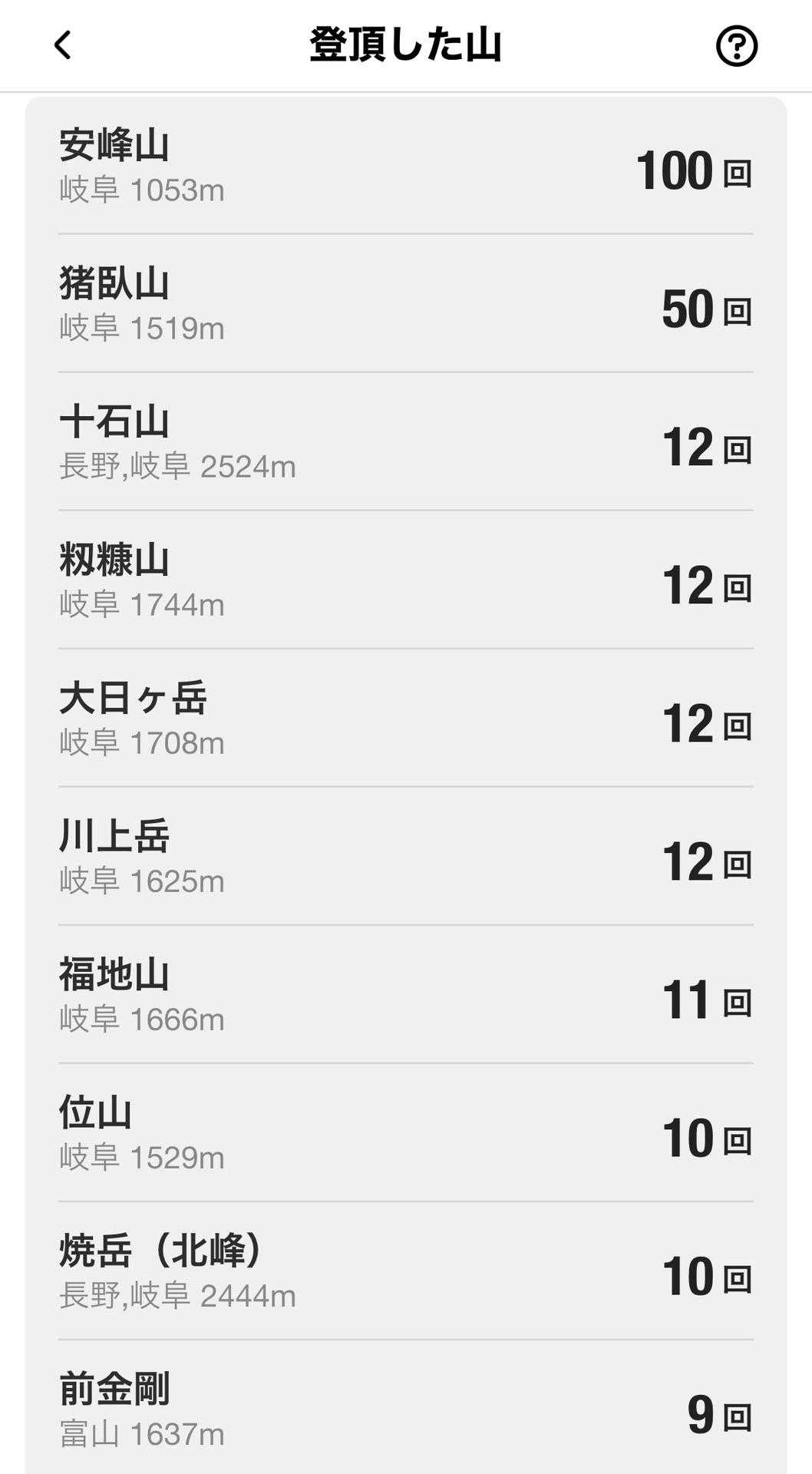Select the 福地山 entry
Screen dimensions: 812x1474
click(405, 995)
